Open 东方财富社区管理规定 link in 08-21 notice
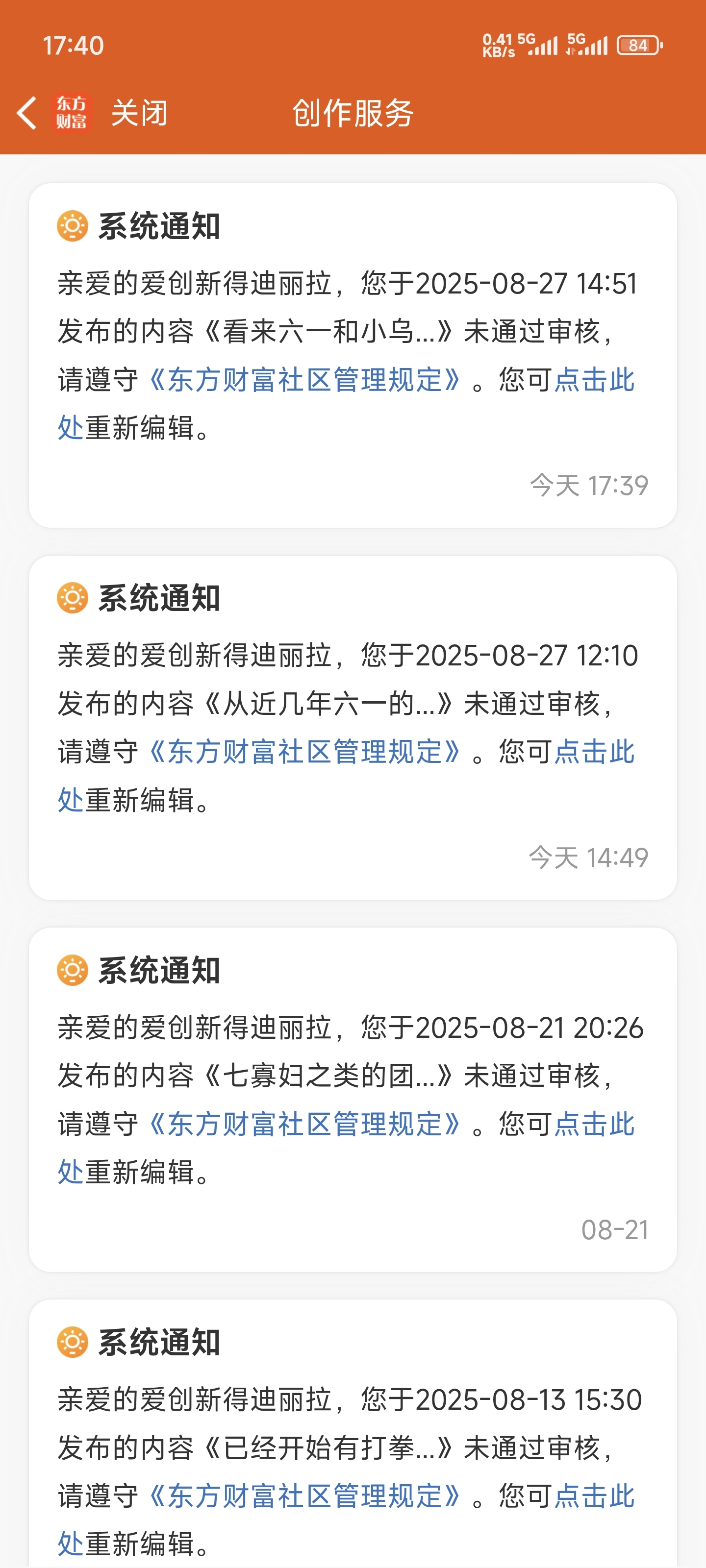 [x=304, y=1124]
